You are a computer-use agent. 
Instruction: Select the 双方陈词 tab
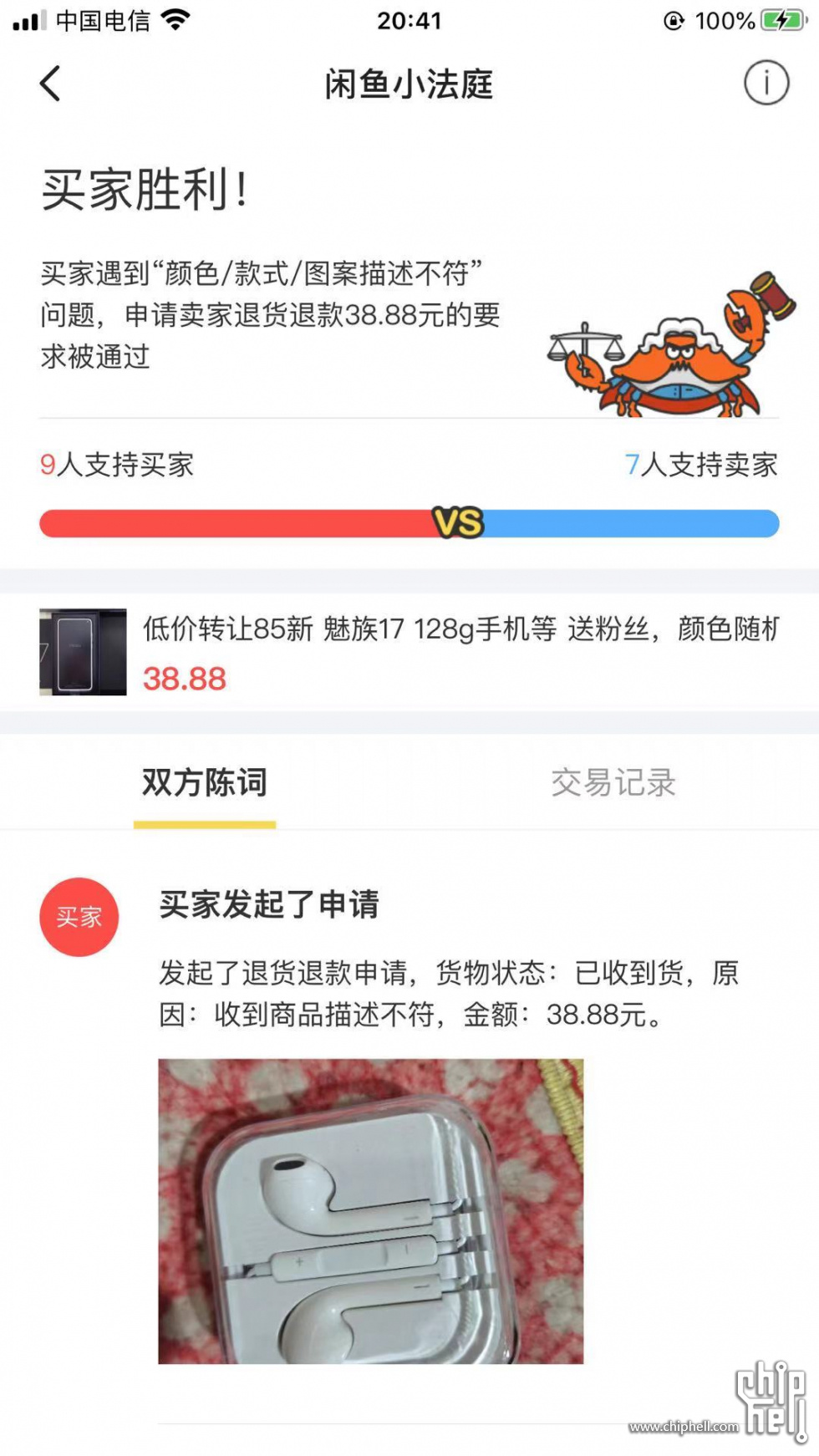[205, 783]
